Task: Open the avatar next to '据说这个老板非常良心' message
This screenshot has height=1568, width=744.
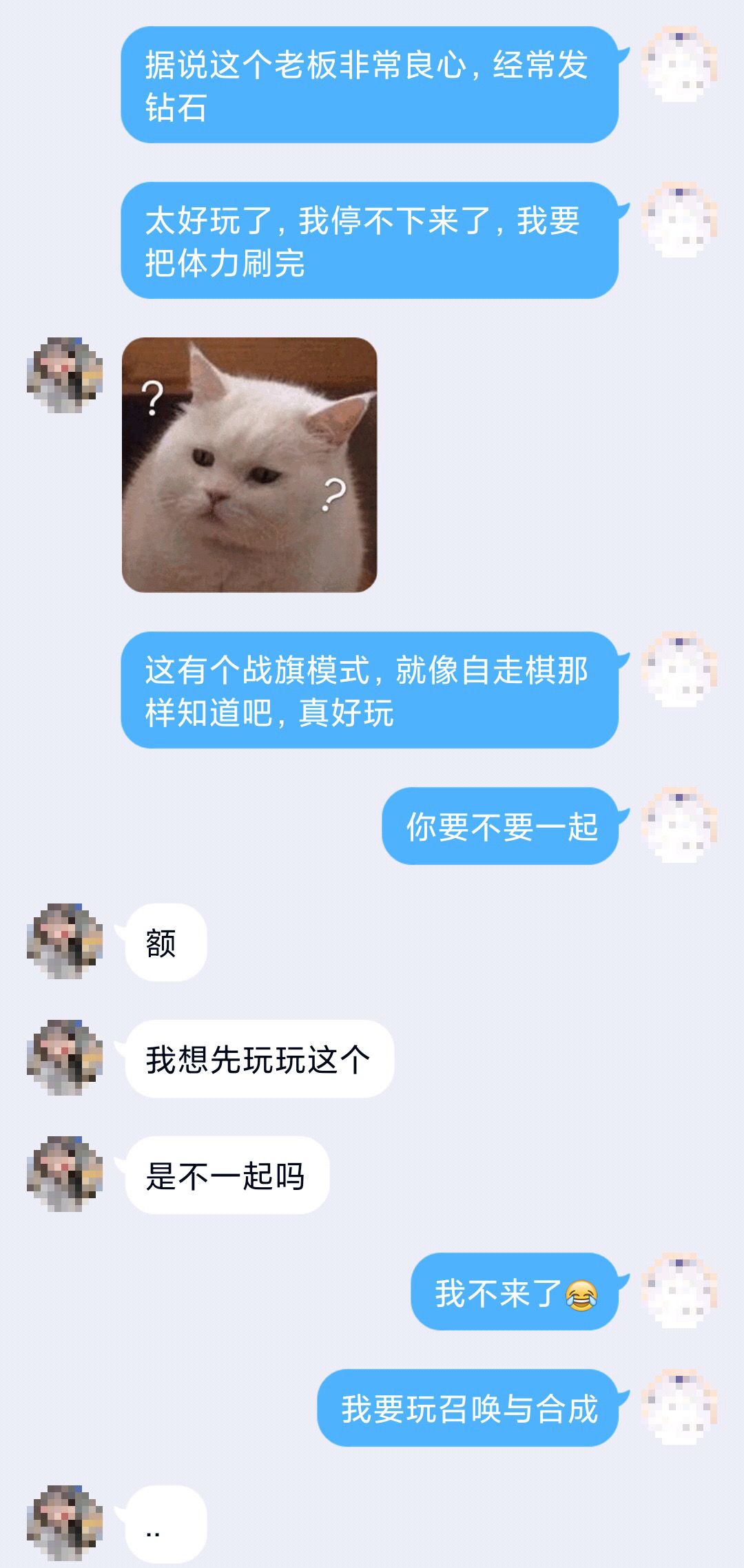Action: 679,62
